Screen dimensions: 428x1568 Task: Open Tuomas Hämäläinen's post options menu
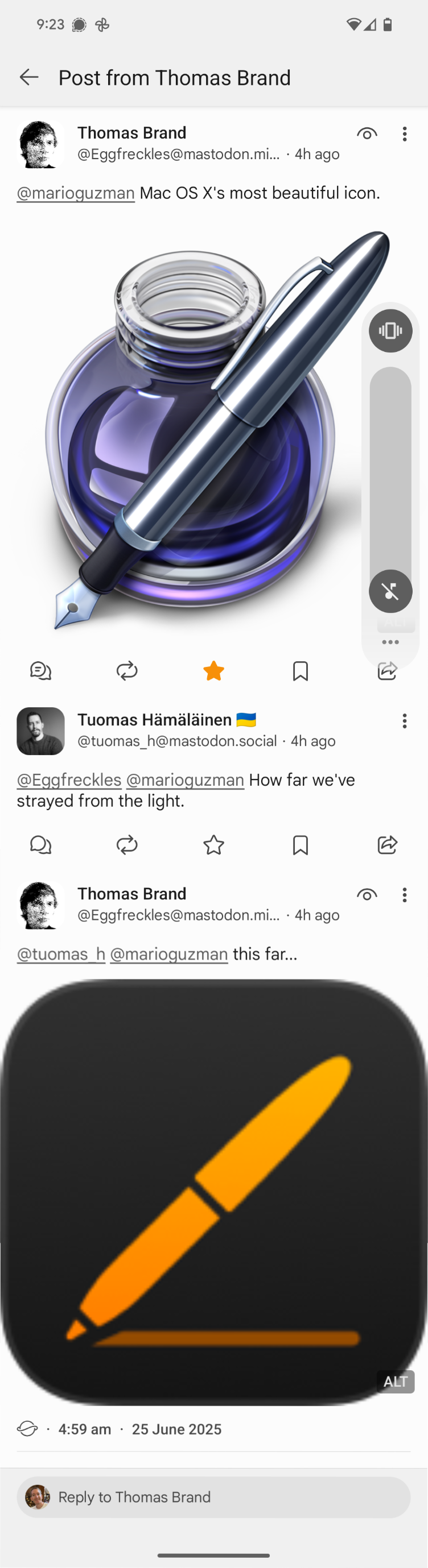pyautogui.click(x=404, y=721)
